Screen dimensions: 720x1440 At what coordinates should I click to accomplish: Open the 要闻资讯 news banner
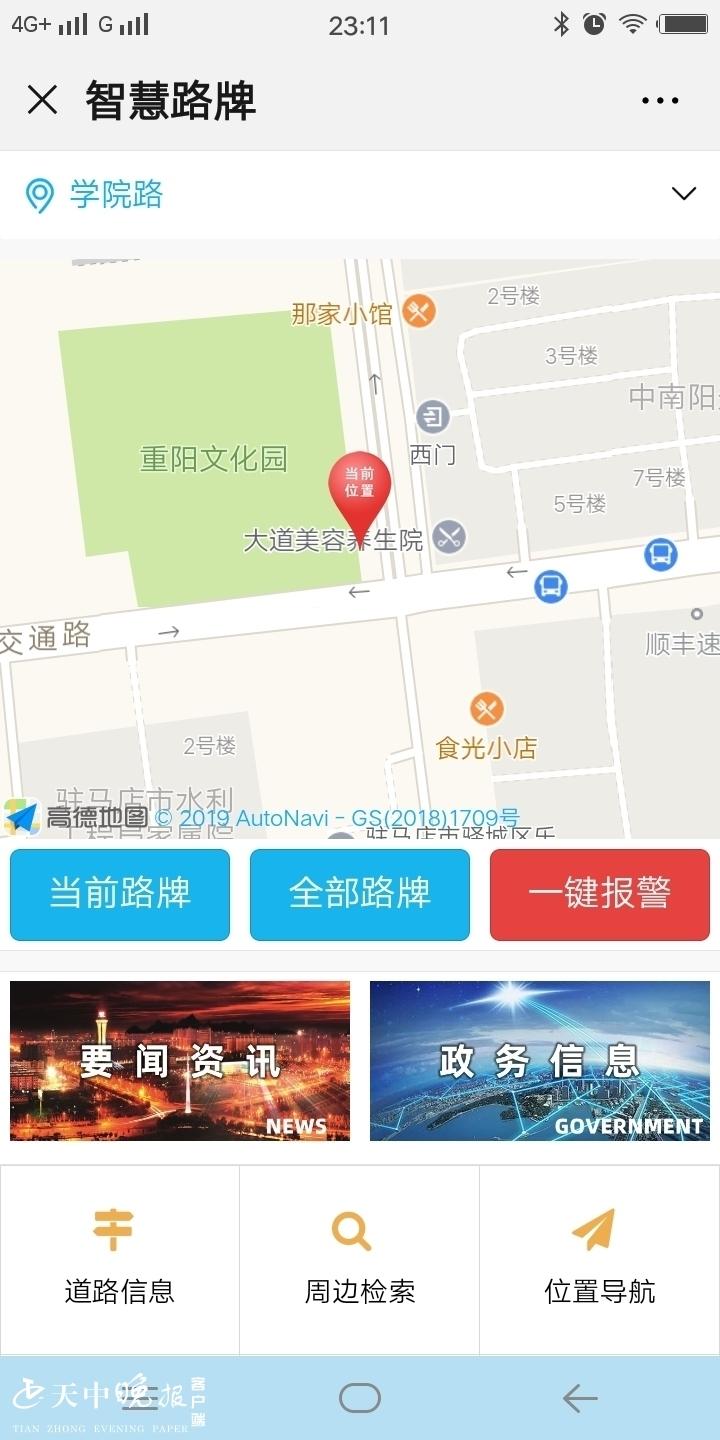179,1060
